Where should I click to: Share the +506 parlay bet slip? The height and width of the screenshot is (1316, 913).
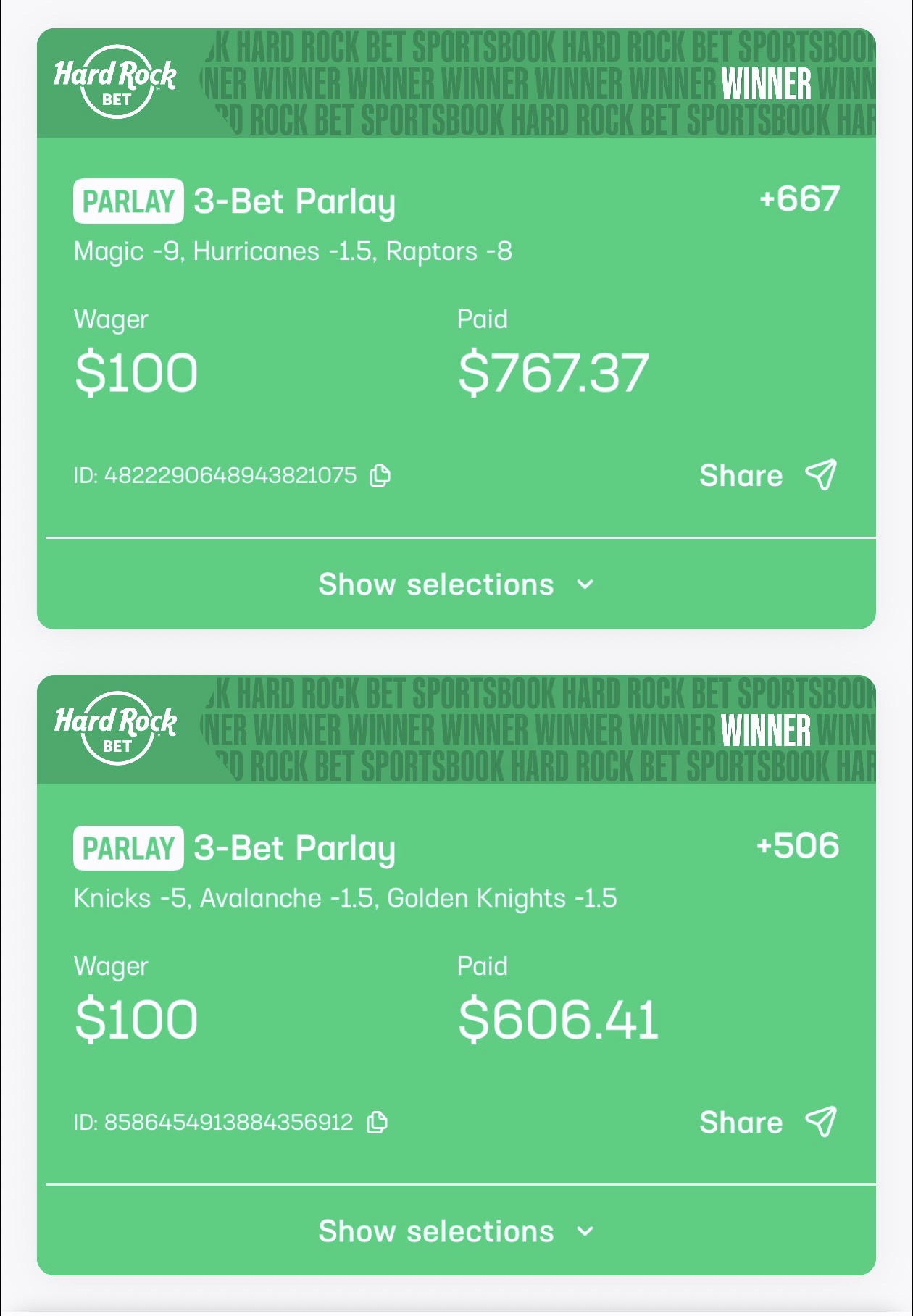point(767,1123)
